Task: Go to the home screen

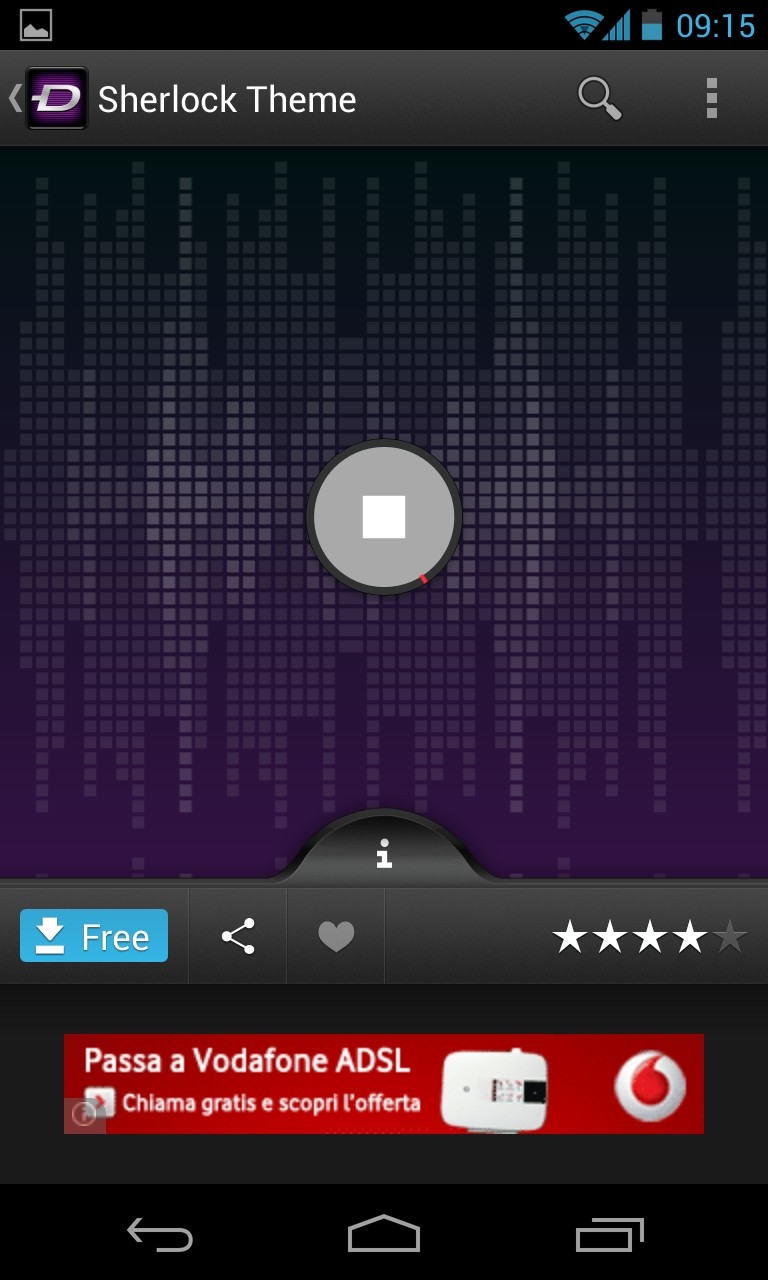Action: tap(384, 1235)
